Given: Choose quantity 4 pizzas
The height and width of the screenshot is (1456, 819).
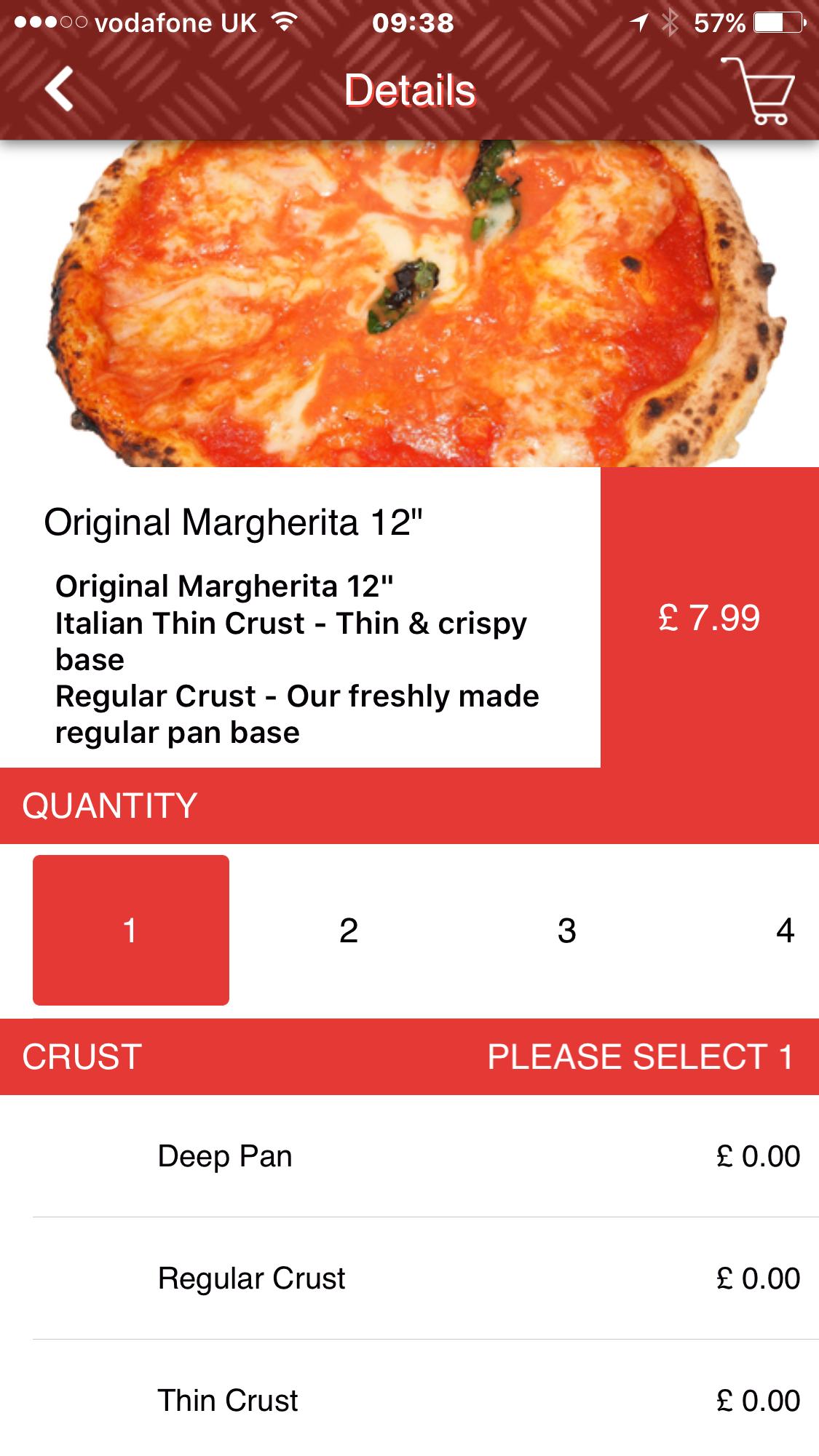Looking at the screenshot, I should (x=785, y=929).
